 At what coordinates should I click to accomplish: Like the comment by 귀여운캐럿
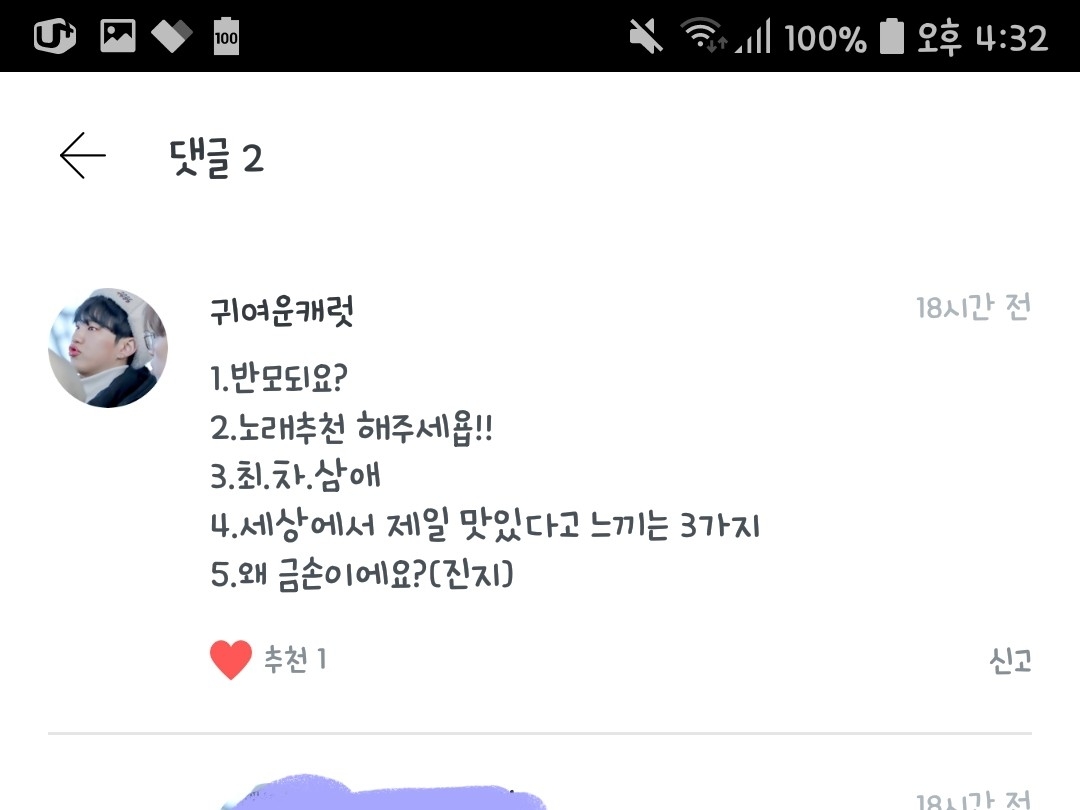tap(231, 659)
